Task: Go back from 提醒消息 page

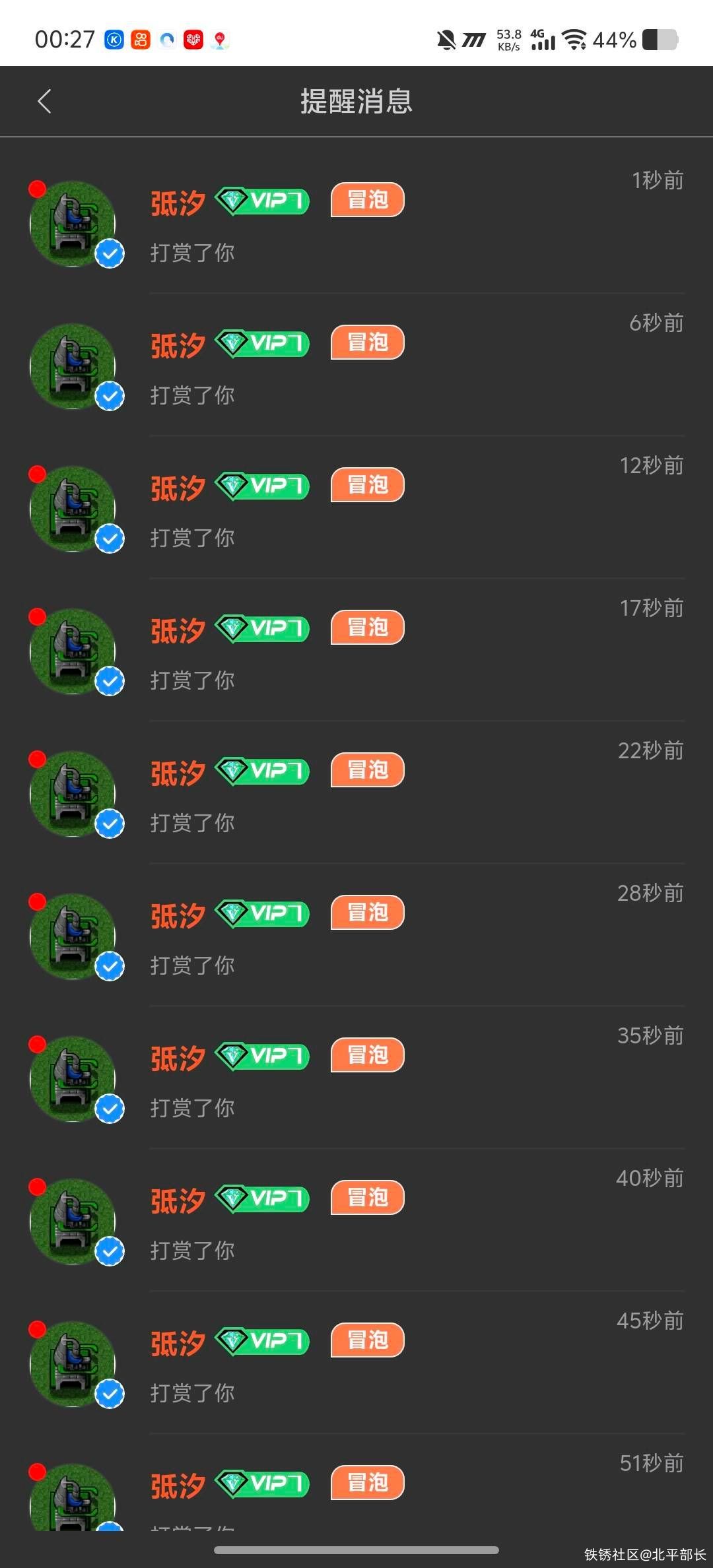Action: coord(44,102)
